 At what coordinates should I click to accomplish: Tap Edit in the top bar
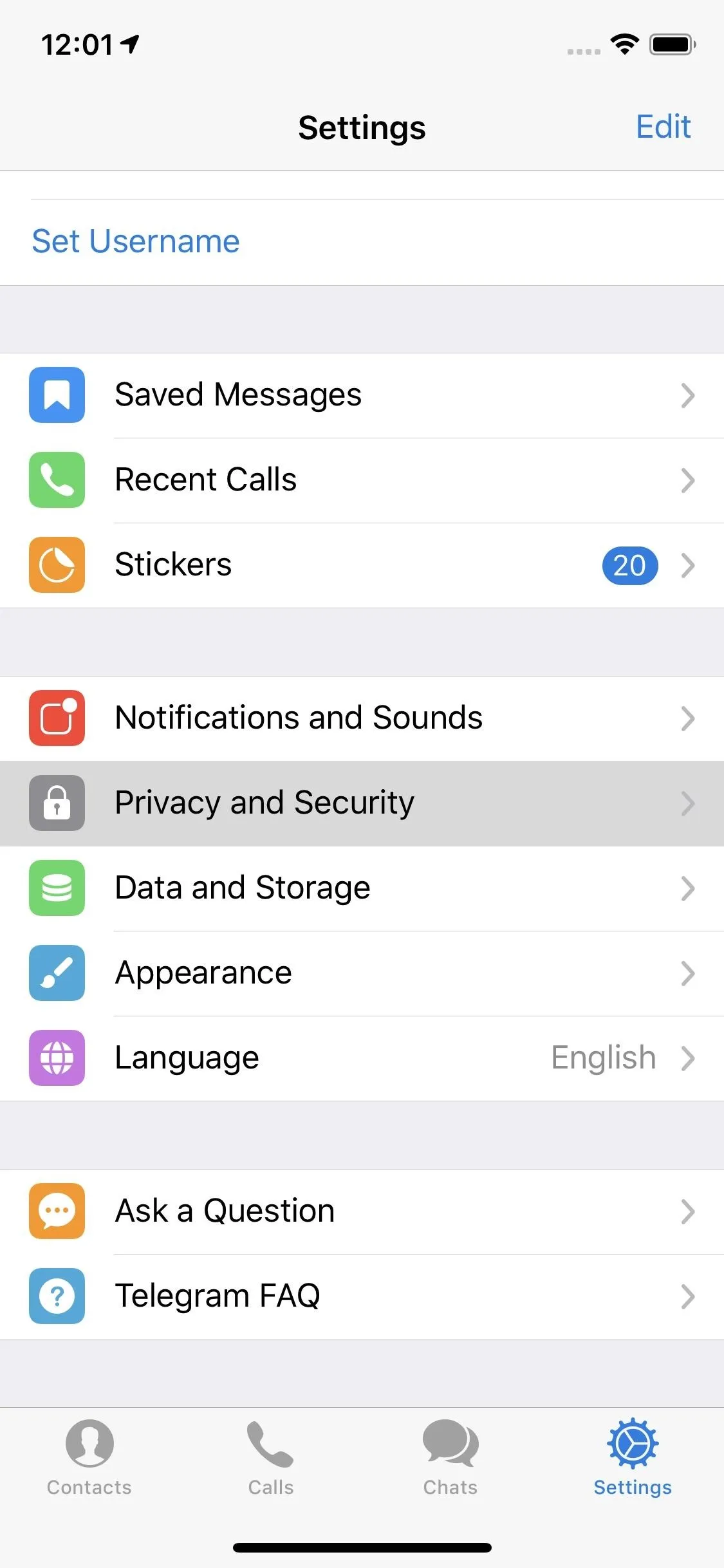(663, 127)
